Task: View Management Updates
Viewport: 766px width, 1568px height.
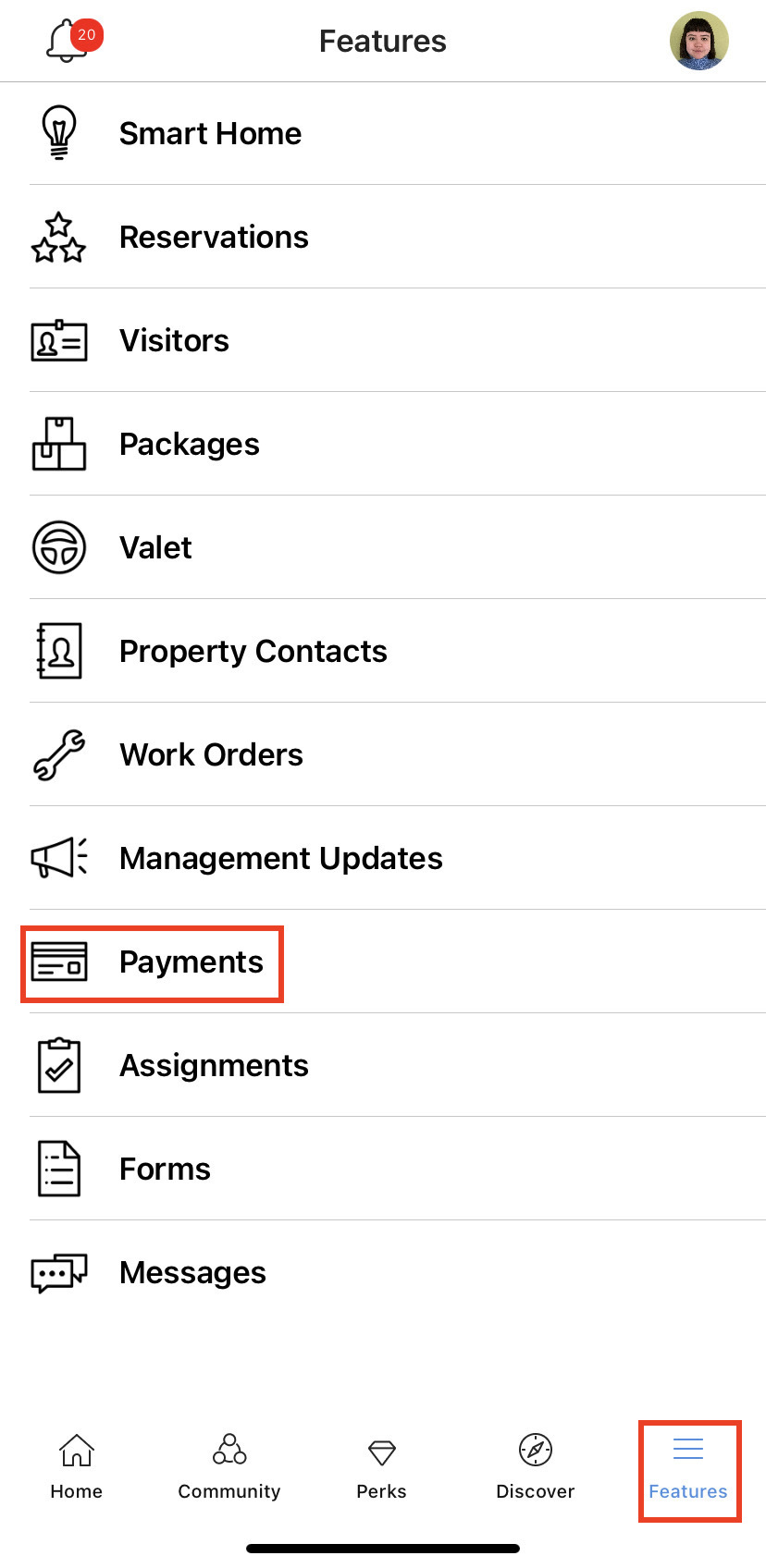Action: tap(280, 859)
